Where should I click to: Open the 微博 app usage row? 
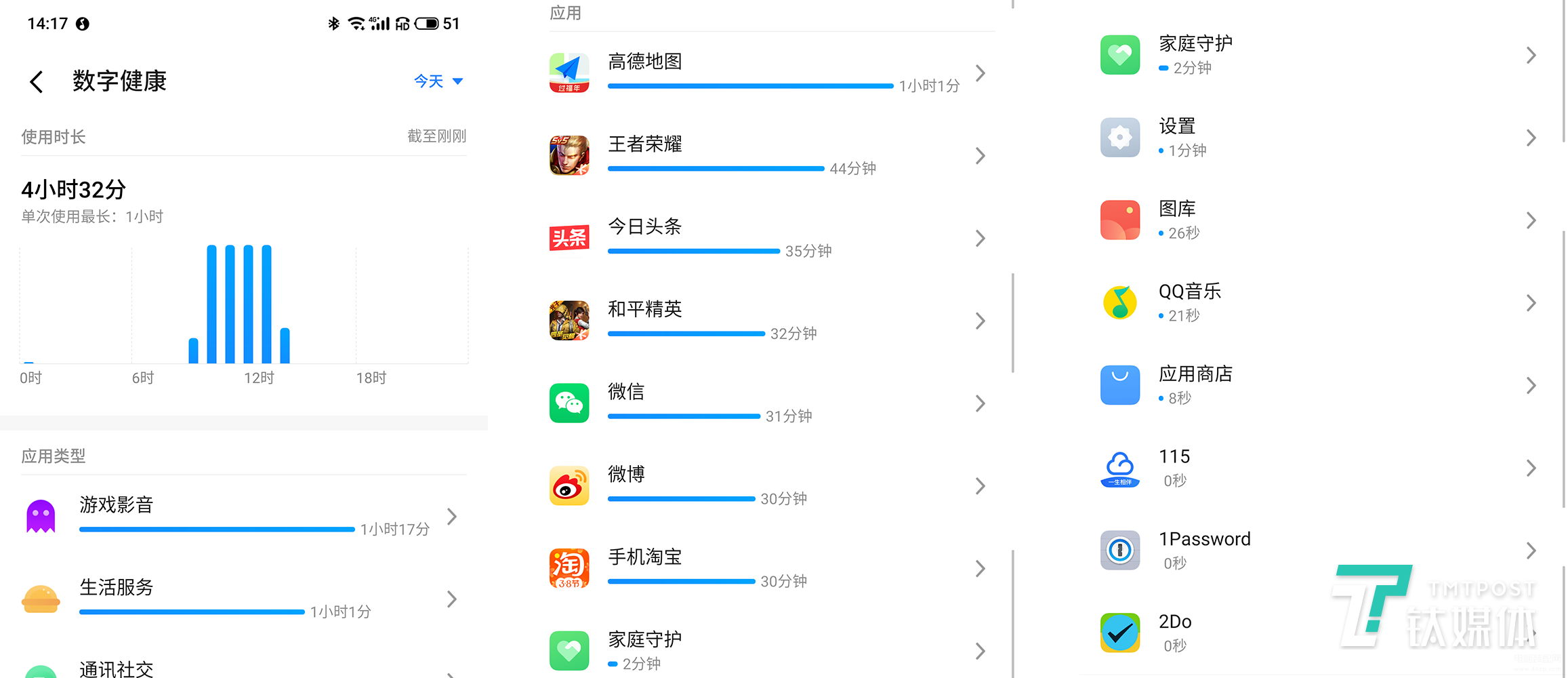(x=766, y=486)
